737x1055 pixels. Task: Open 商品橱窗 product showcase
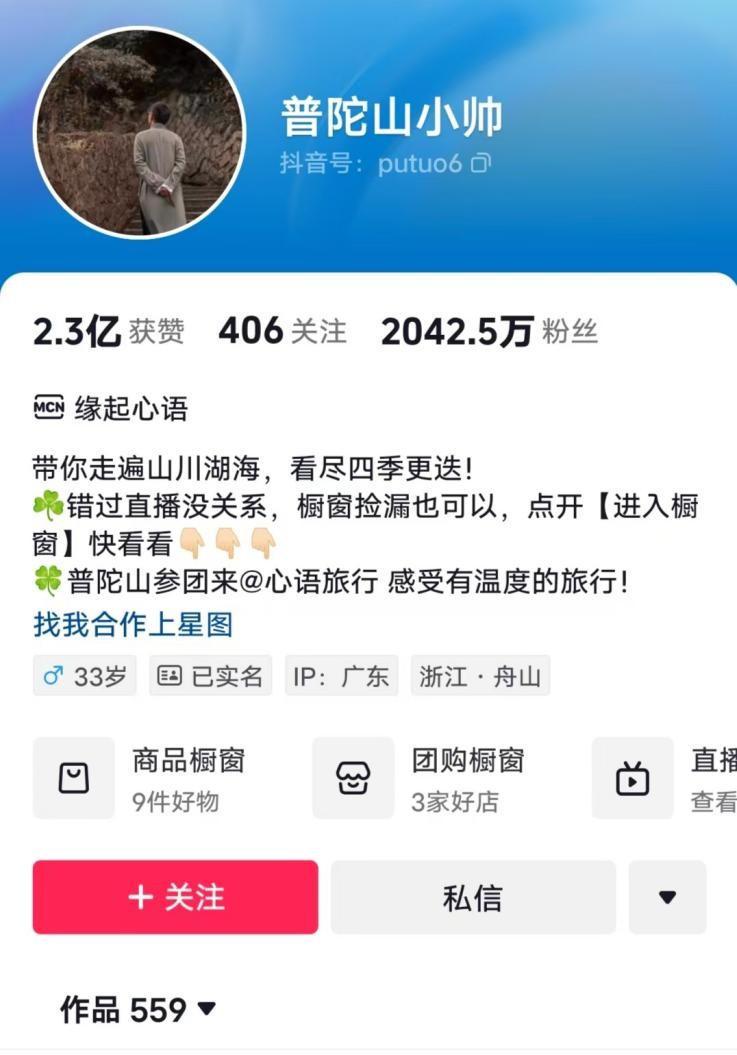point(140,778)
